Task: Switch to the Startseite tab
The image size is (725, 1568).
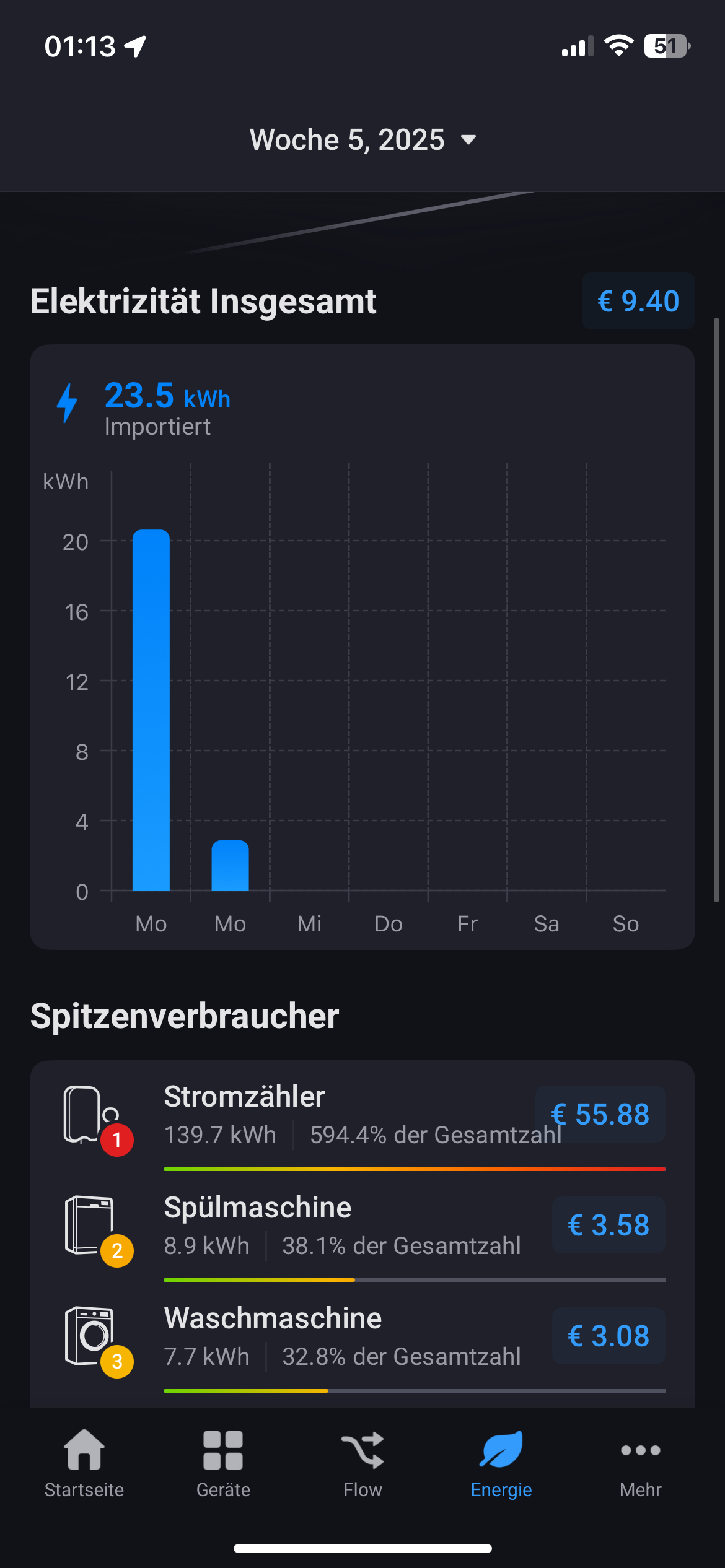Action: click(x=84, y=1464)
